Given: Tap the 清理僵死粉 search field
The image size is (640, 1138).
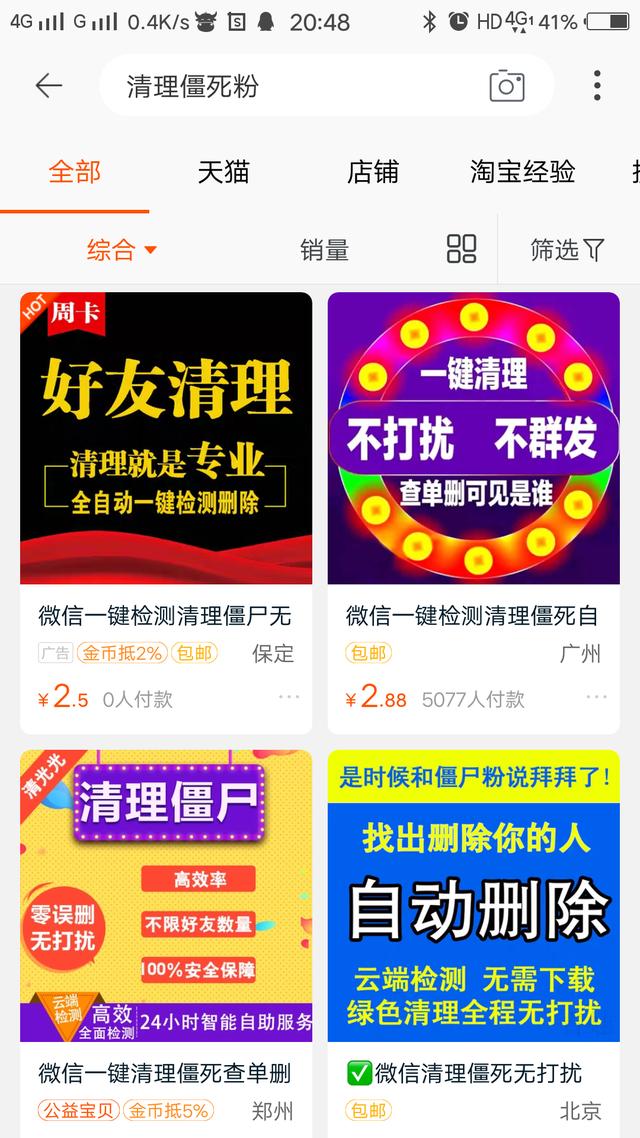Looking at the screenshot, I should pos(290,86).
